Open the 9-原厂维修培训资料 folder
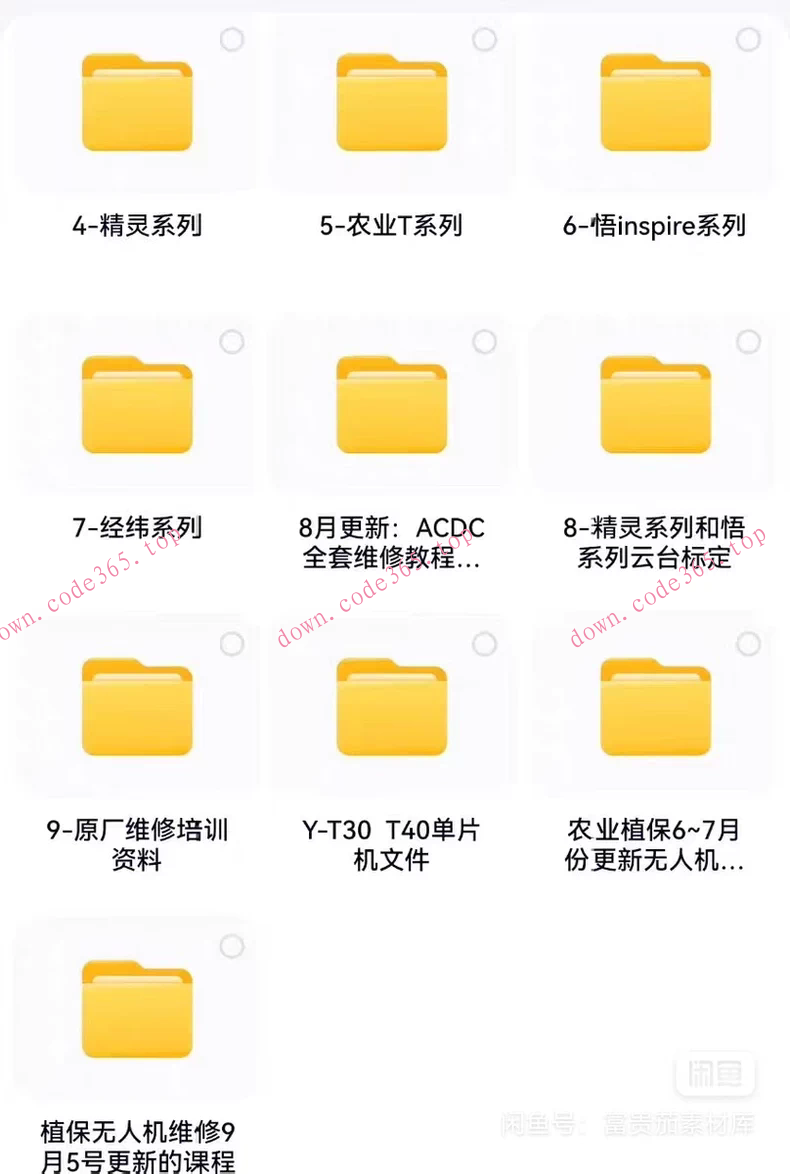 click(x=137, y=706)
